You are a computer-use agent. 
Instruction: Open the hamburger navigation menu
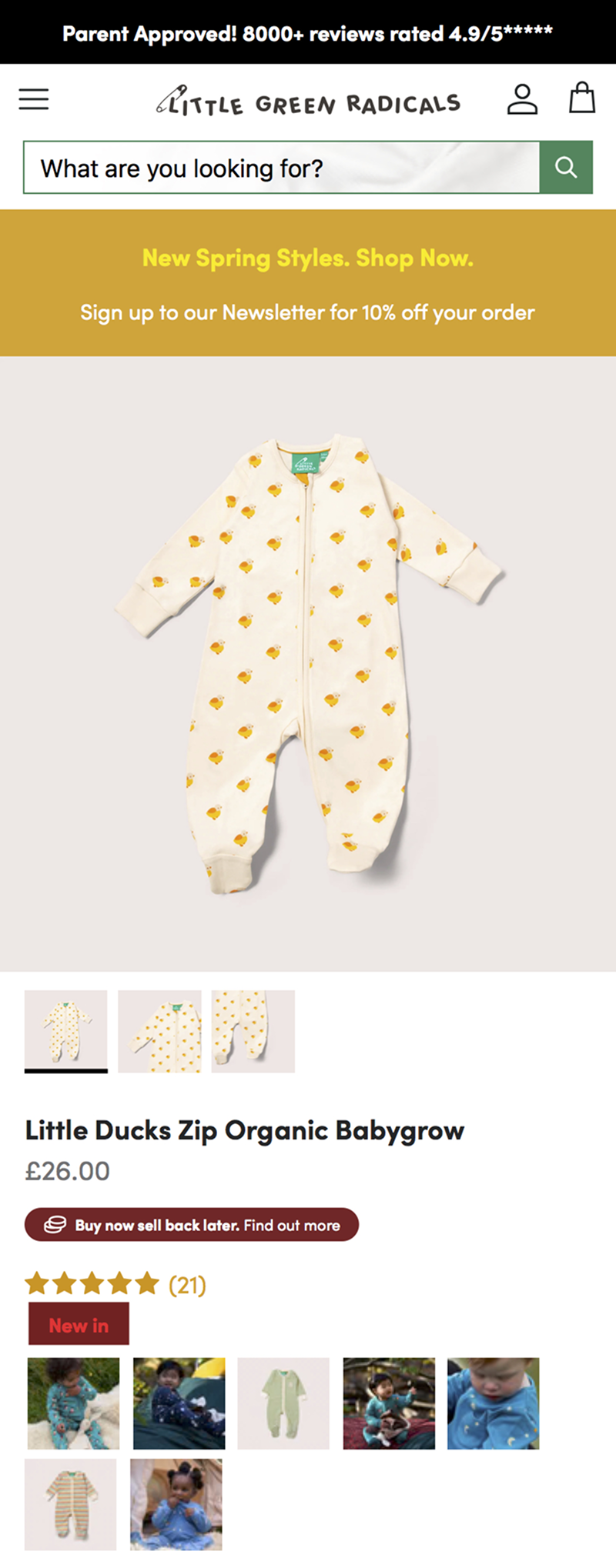pos(34,99)
